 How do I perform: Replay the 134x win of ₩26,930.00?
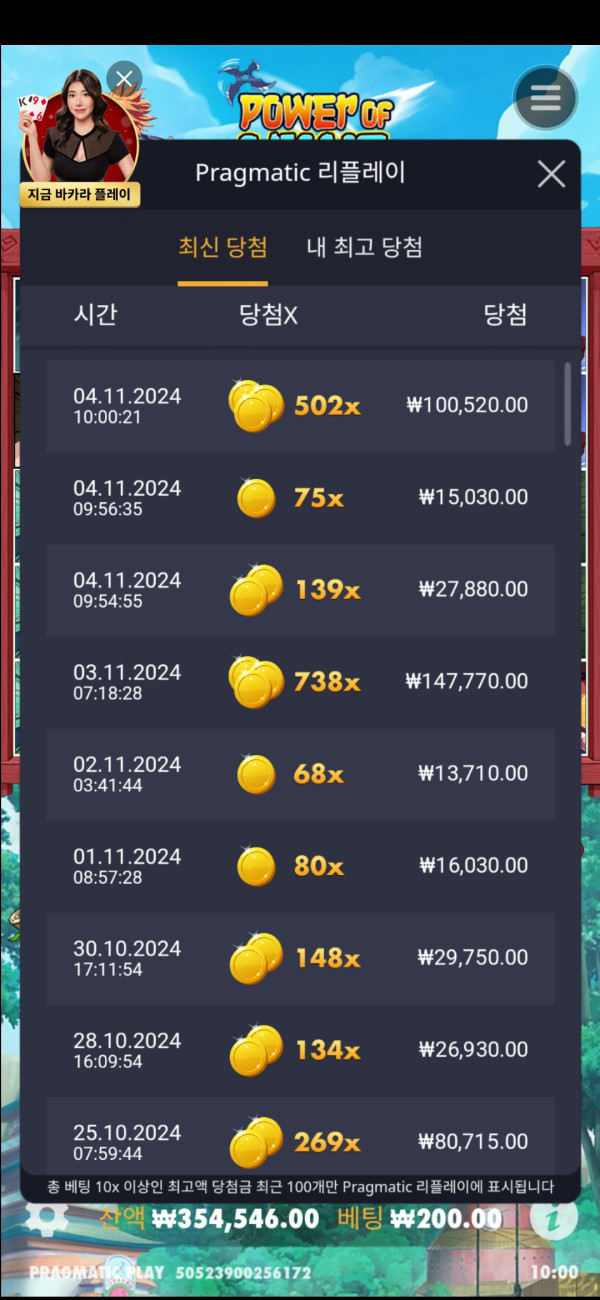(x=300, y=1049)
